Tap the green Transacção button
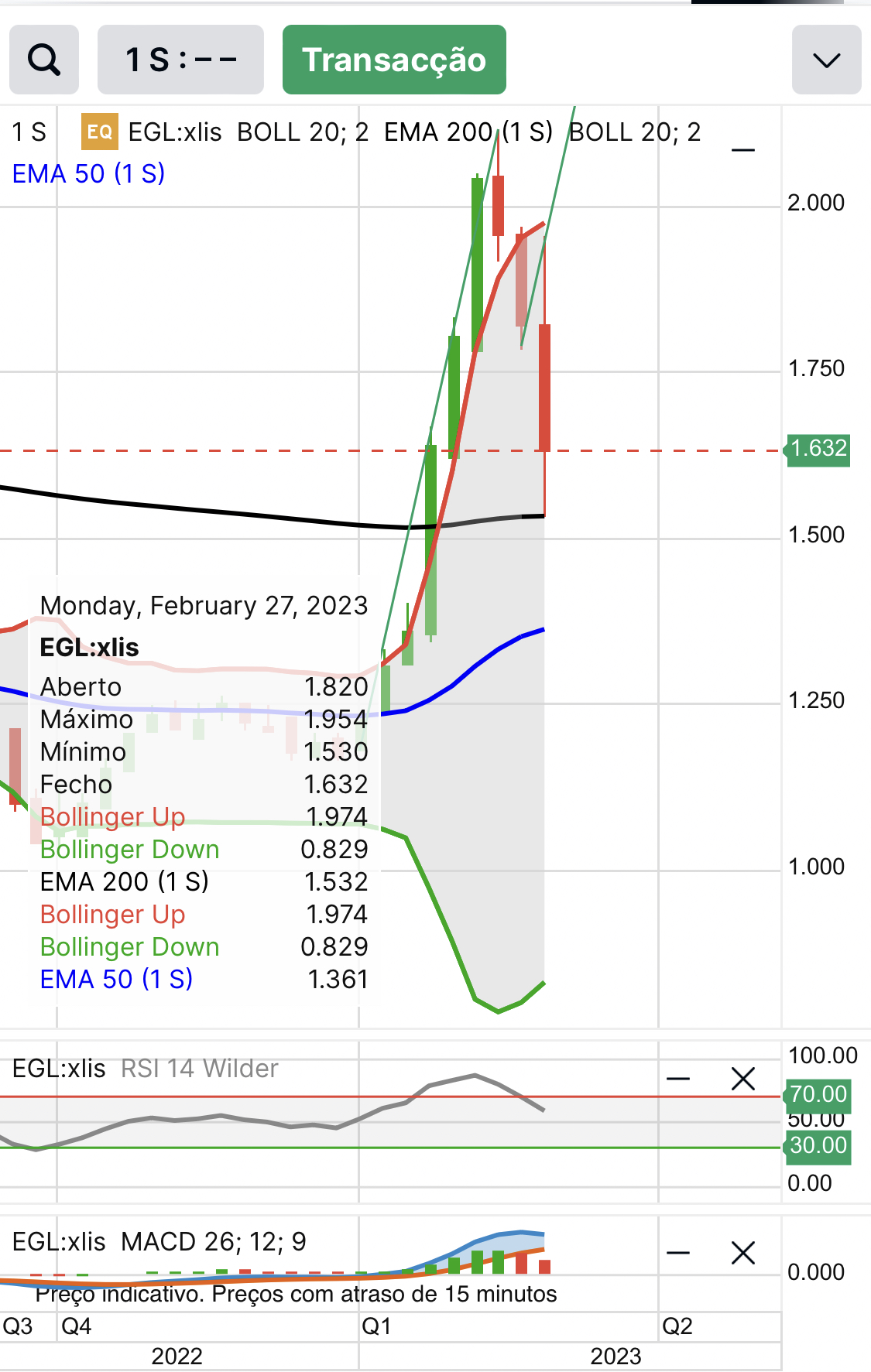Viewport: 871px width, 1372px height. pos(394,60)
